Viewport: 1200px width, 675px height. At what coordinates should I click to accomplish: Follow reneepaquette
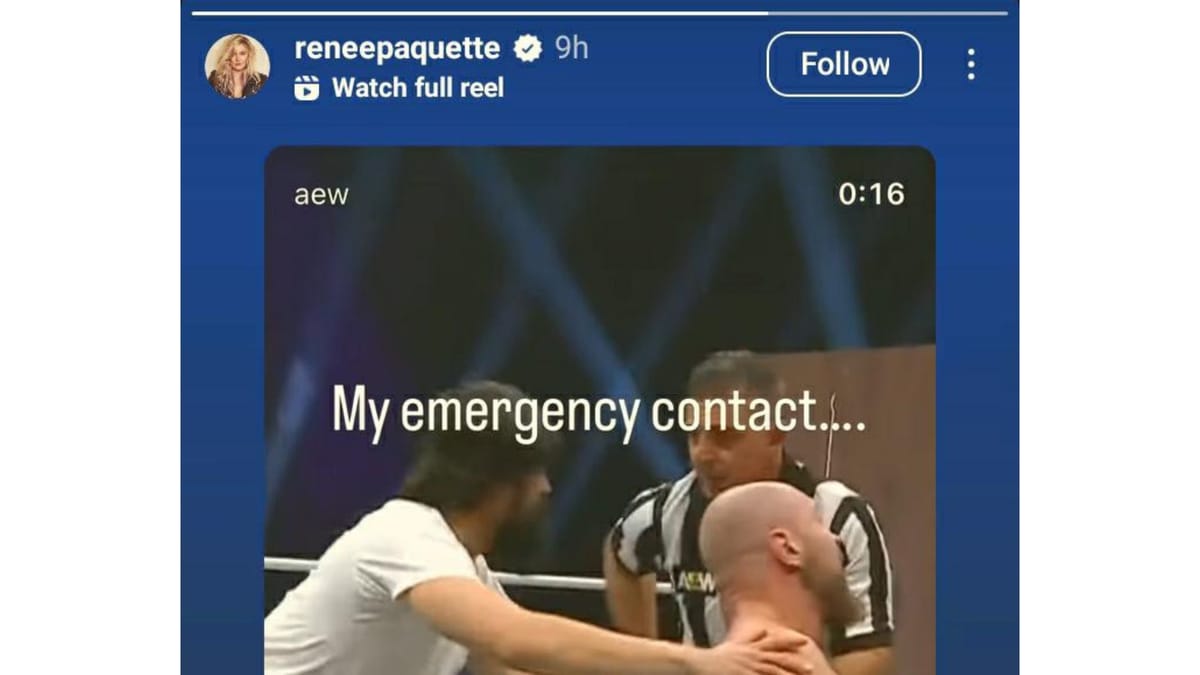coord(844,64)
